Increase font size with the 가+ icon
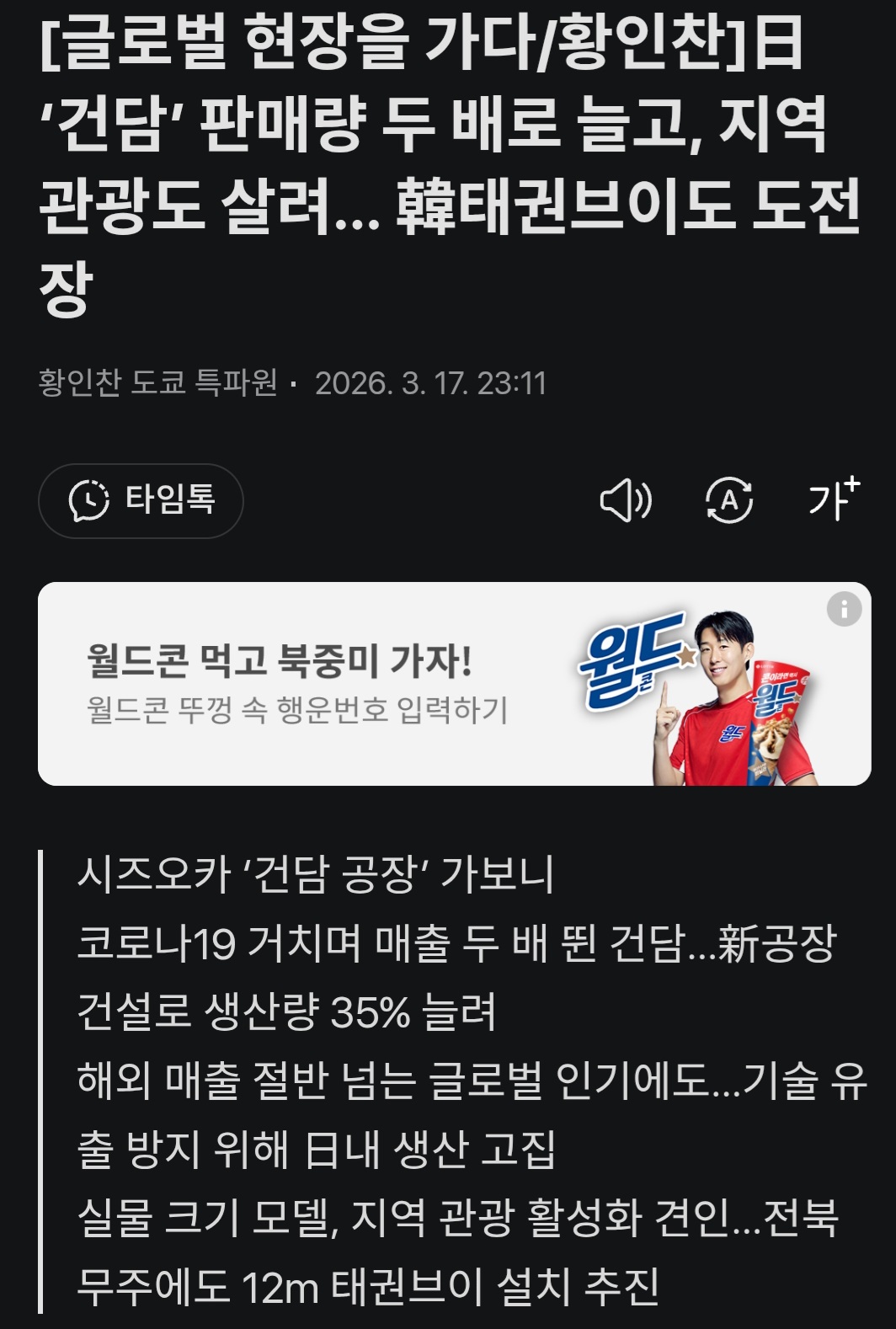The width and height of the screenshot is (896, 1329). [x=833, y=499]
